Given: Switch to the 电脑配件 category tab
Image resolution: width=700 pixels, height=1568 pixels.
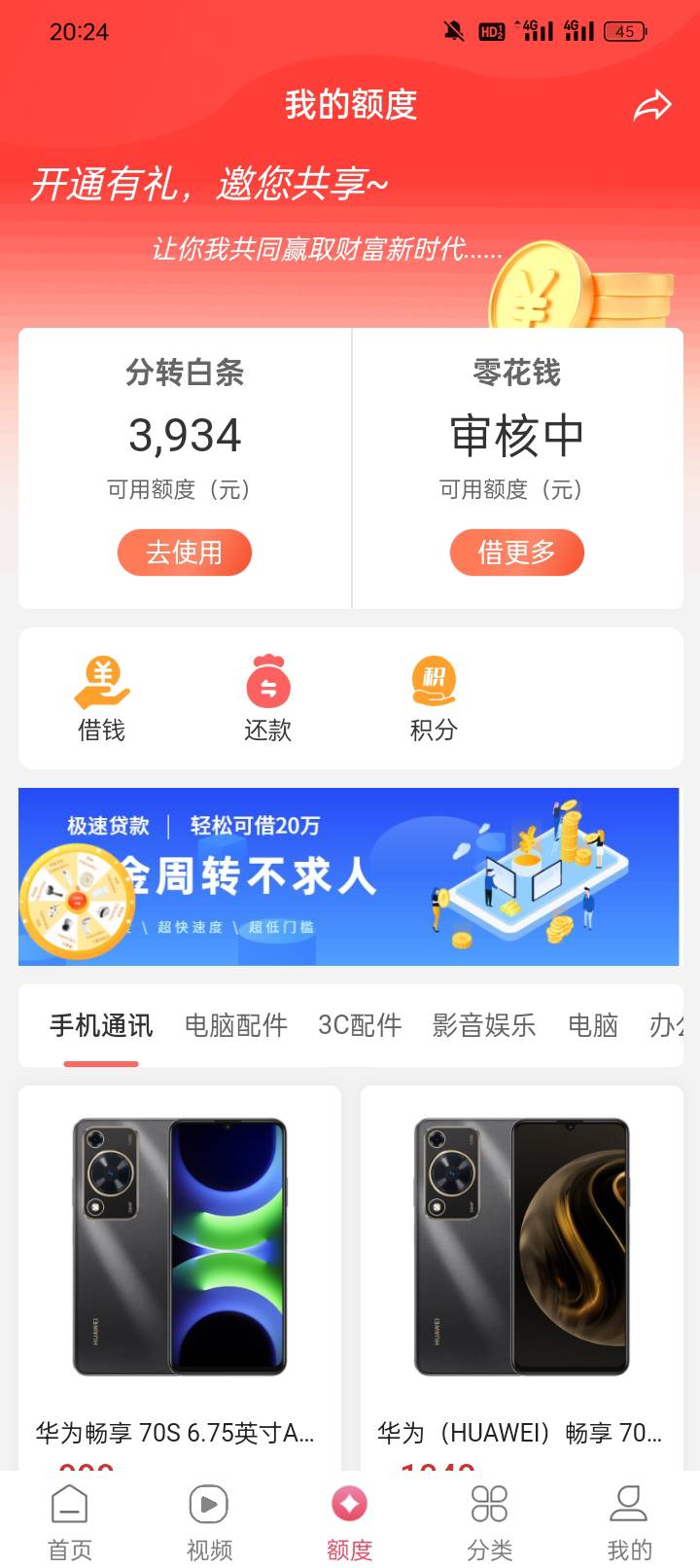Looking at the screenshot, I should (236, 1025).
